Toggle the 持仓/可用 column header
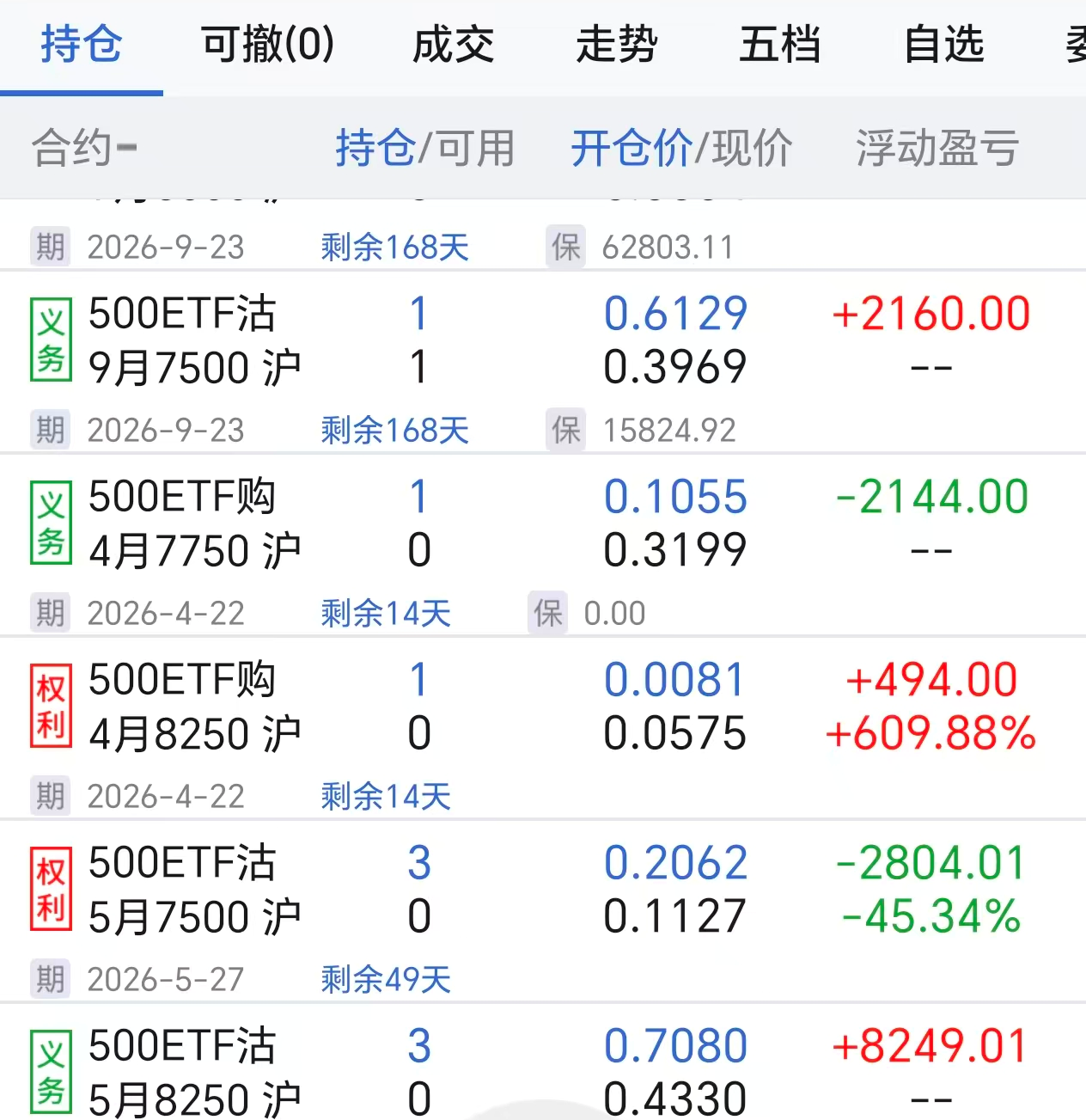Screen dimensions: 1086x1120 tap(424, 148)
